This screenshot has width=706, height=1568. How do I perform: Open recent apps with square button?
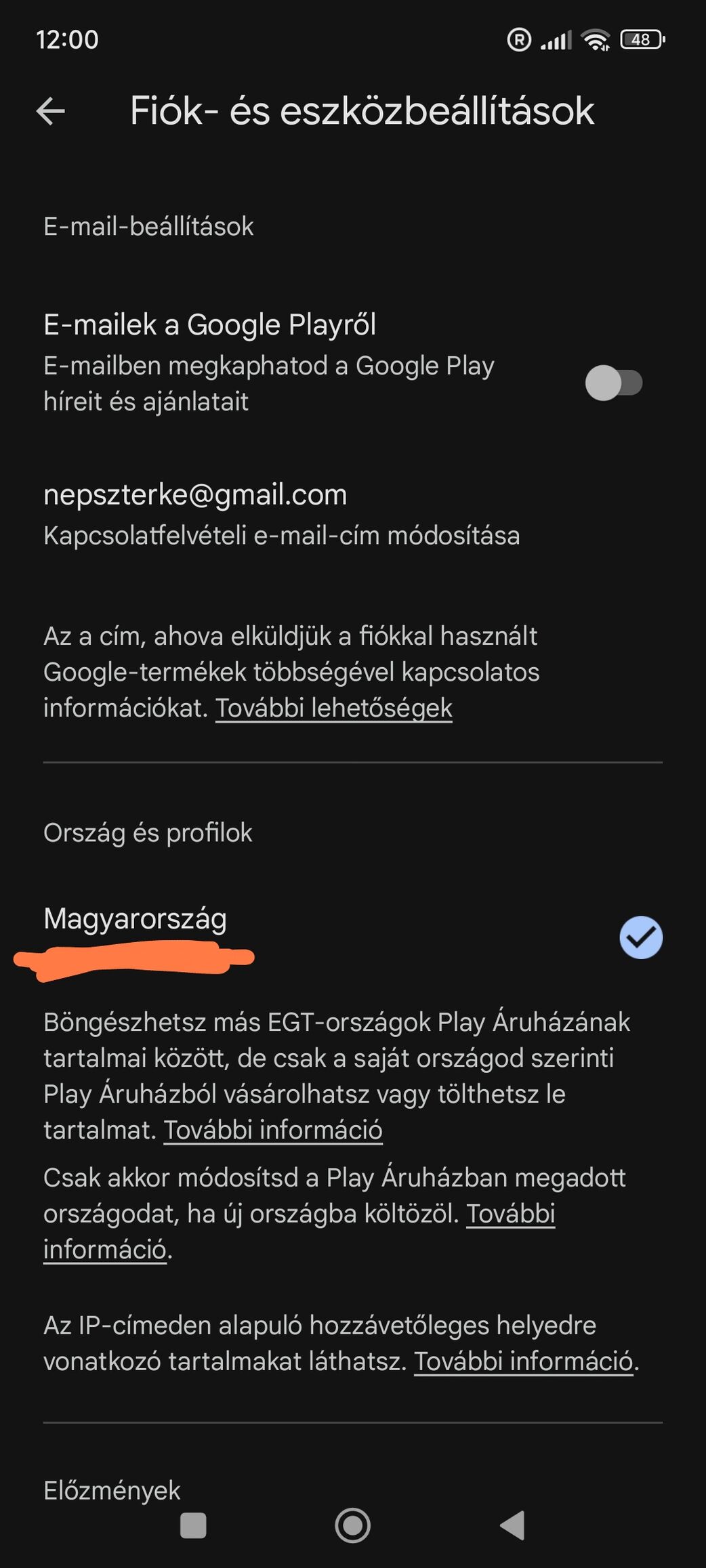click(193, 1526)
